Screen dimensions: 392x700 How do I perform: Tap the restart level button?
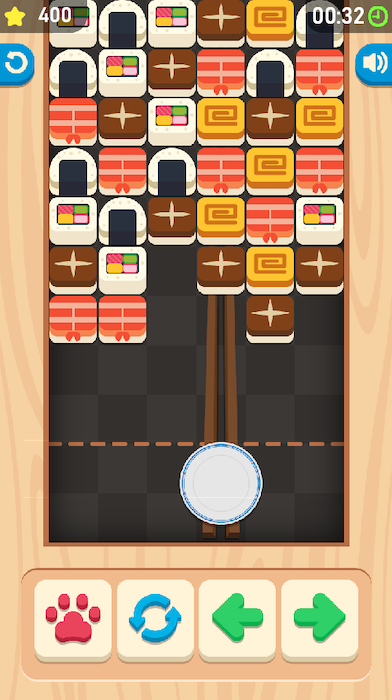tap(16, 64)
